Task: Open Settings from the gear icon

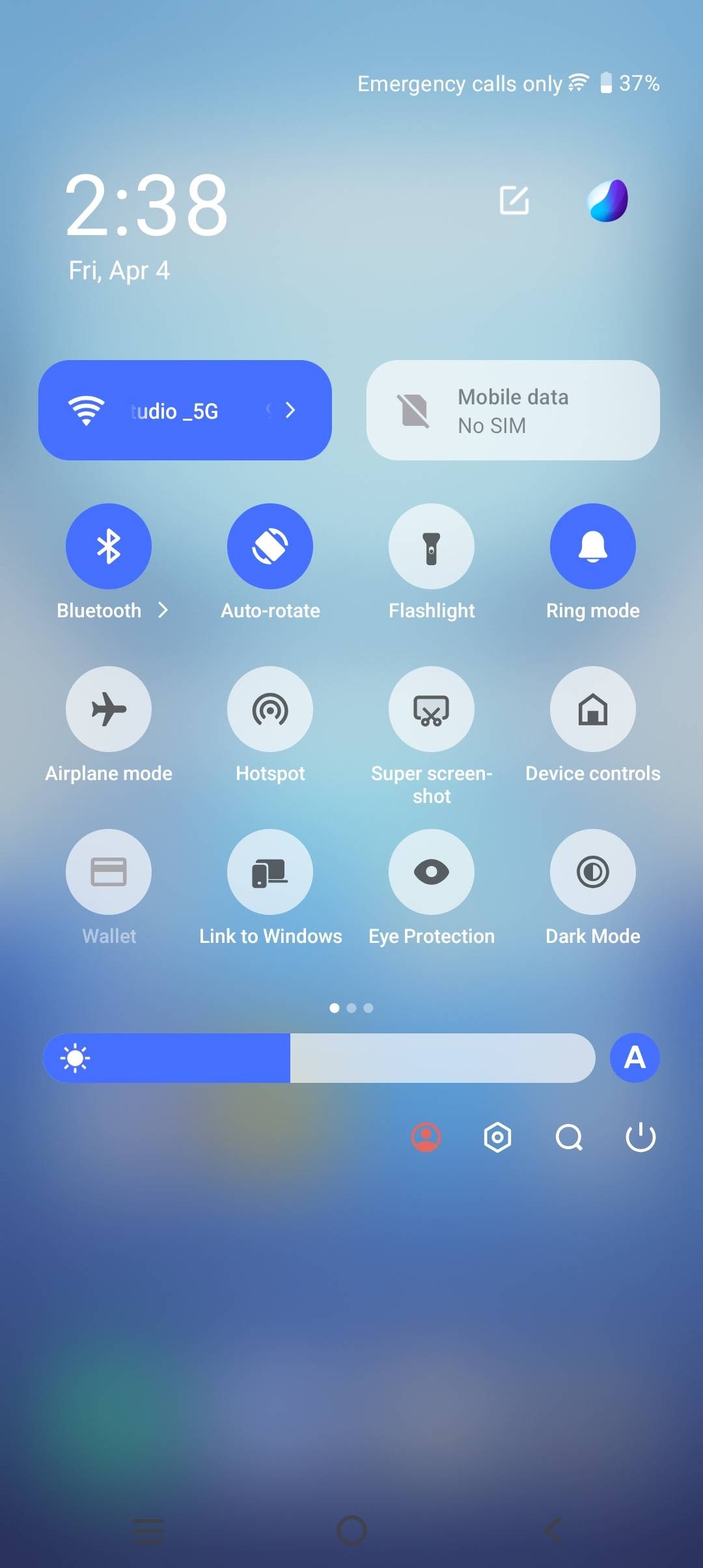Action: [x=498, y=1138]
